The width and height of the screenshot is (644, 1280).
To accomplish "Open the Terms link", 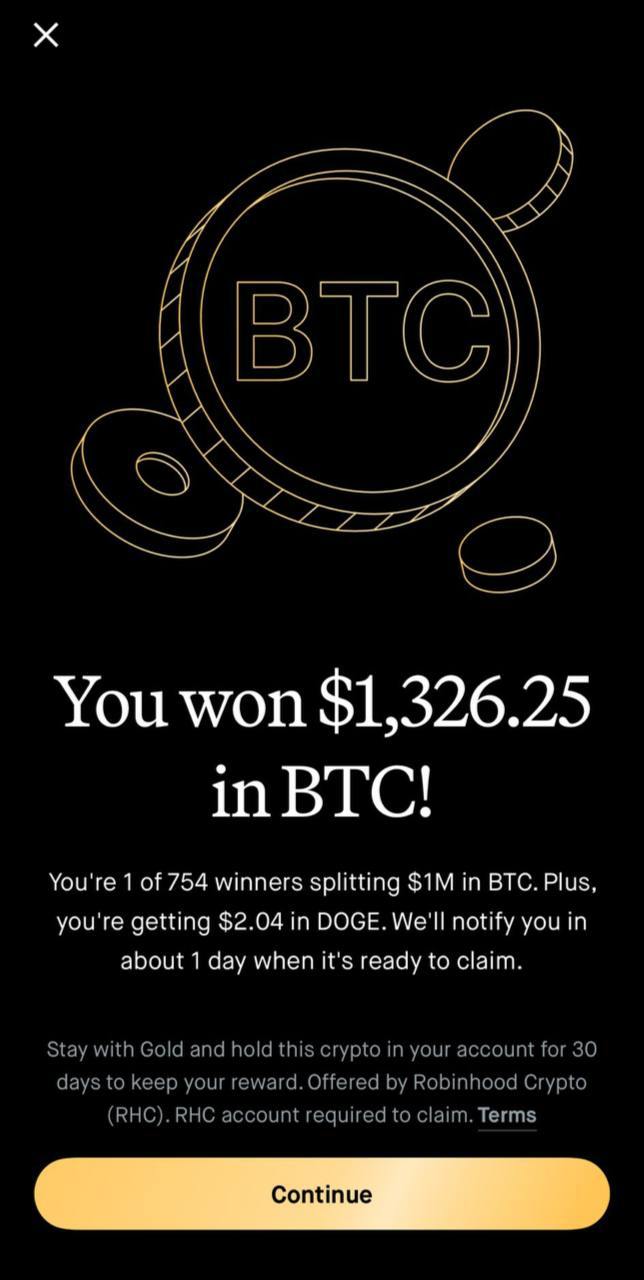I will tap(507, 1115).
